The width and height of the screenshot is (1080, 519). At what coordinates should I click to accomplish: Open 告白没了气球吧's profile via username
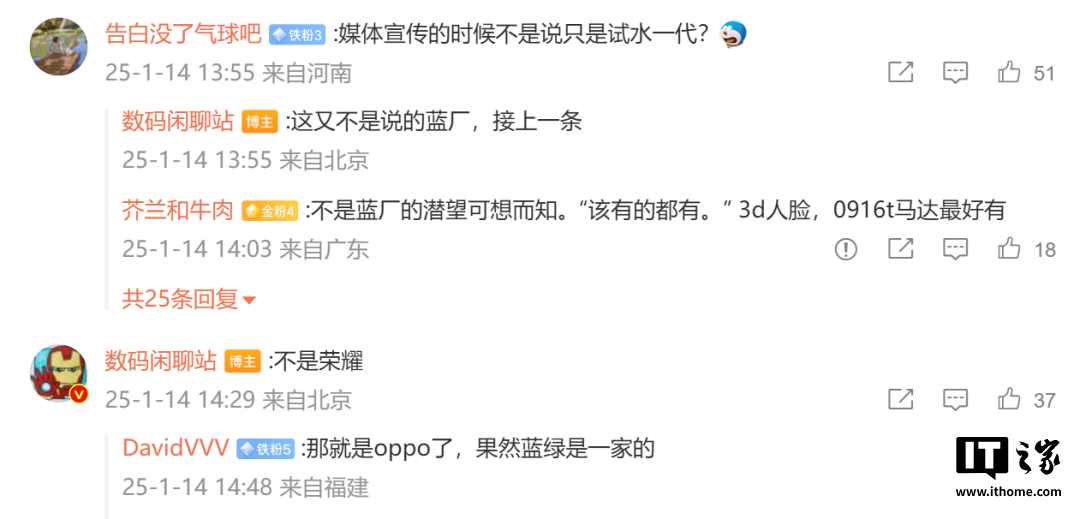pyautogui.click(x=183, y=34)
